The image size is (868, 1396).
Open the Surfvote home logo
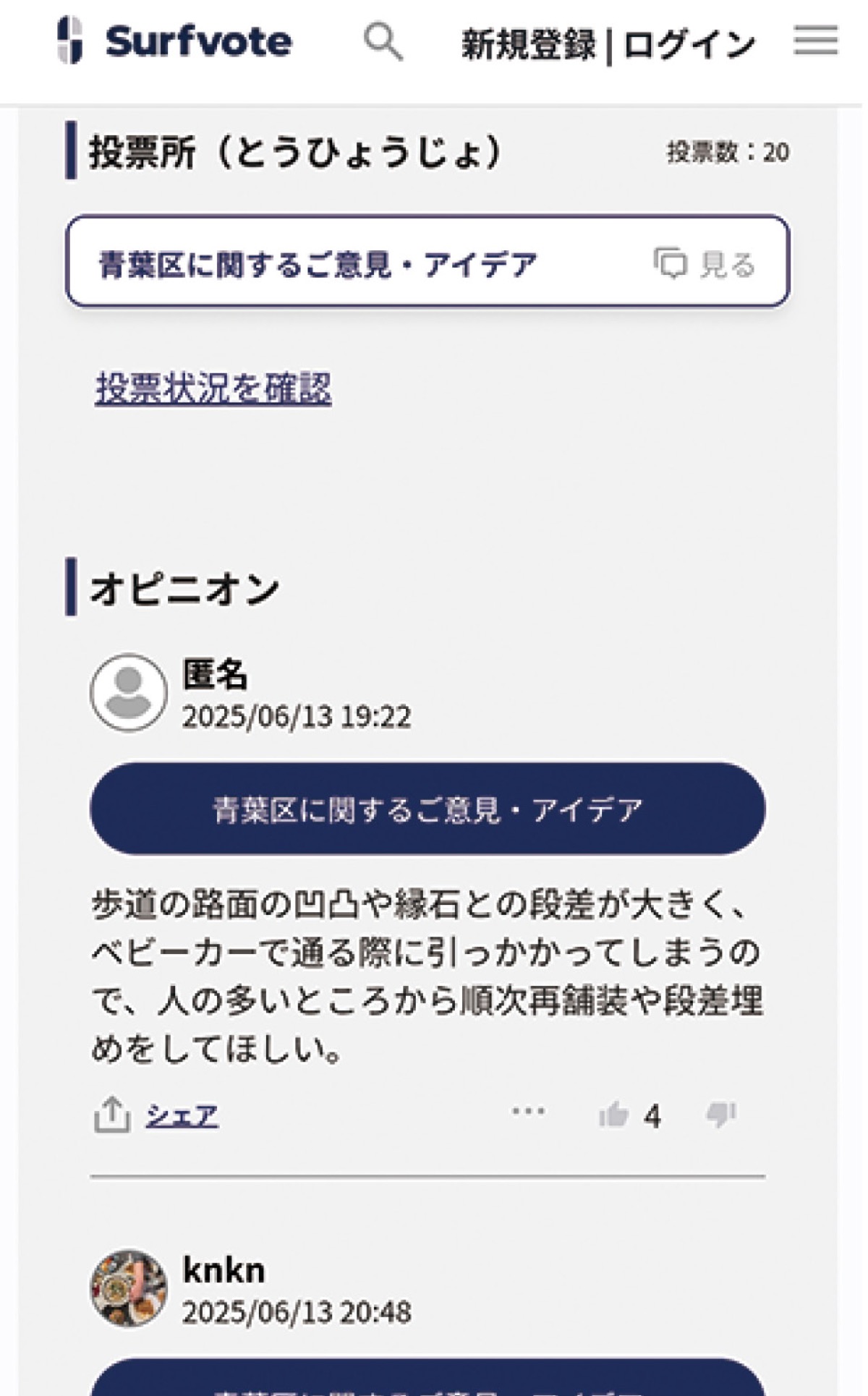coord(175,41)
